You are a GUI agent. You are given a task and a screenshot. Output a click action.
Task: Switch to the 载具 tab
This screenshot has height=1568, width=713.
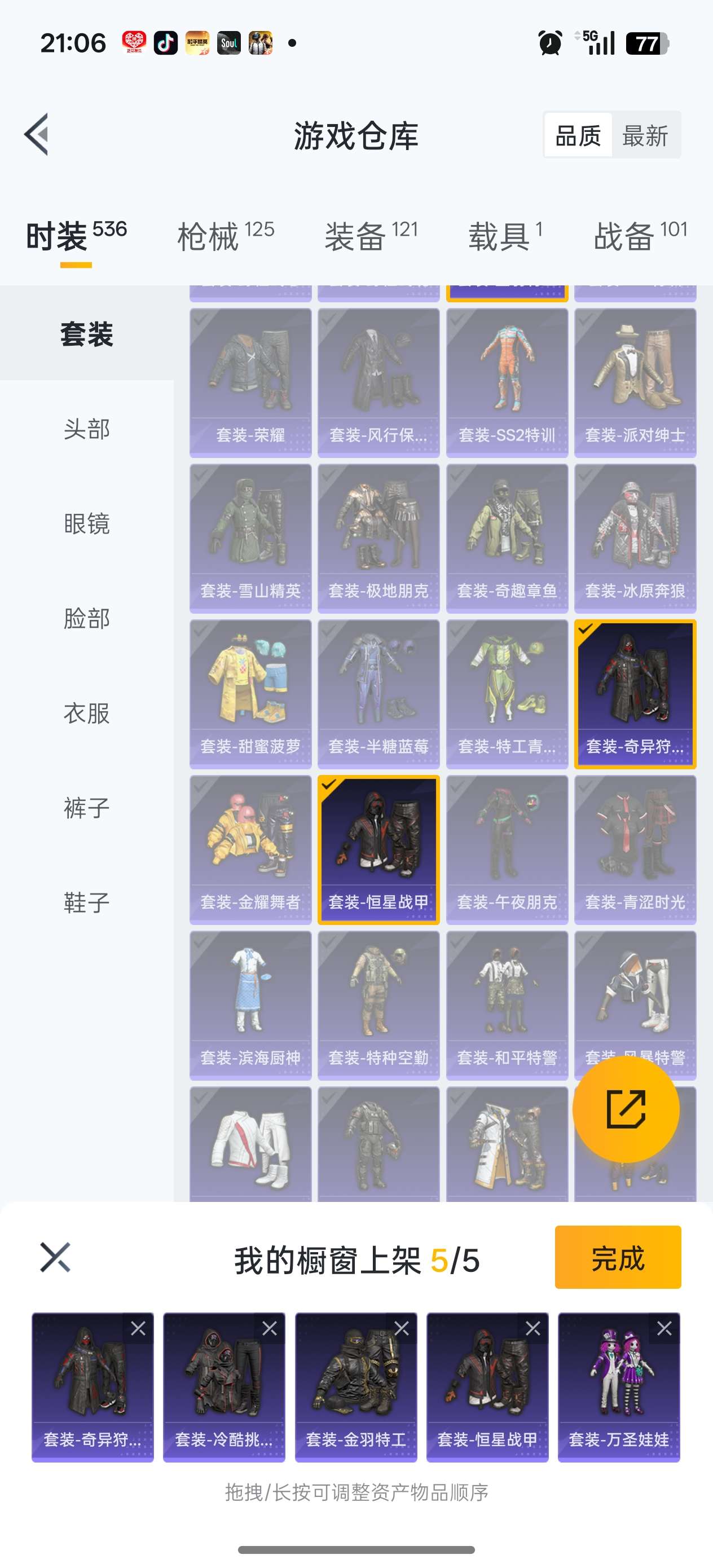click(x=505, y=236)
